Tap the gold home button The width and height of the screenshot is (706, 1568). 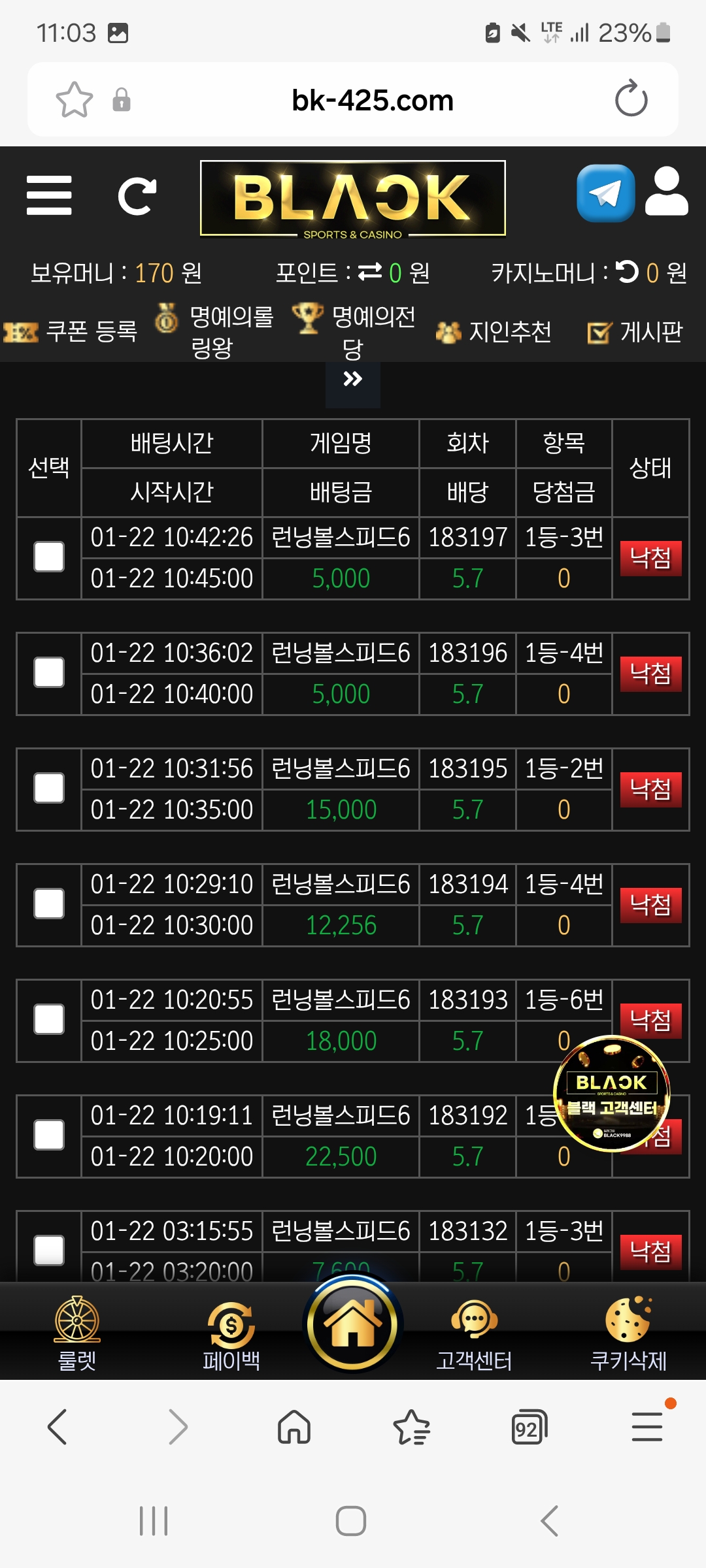pos(353,1324)
